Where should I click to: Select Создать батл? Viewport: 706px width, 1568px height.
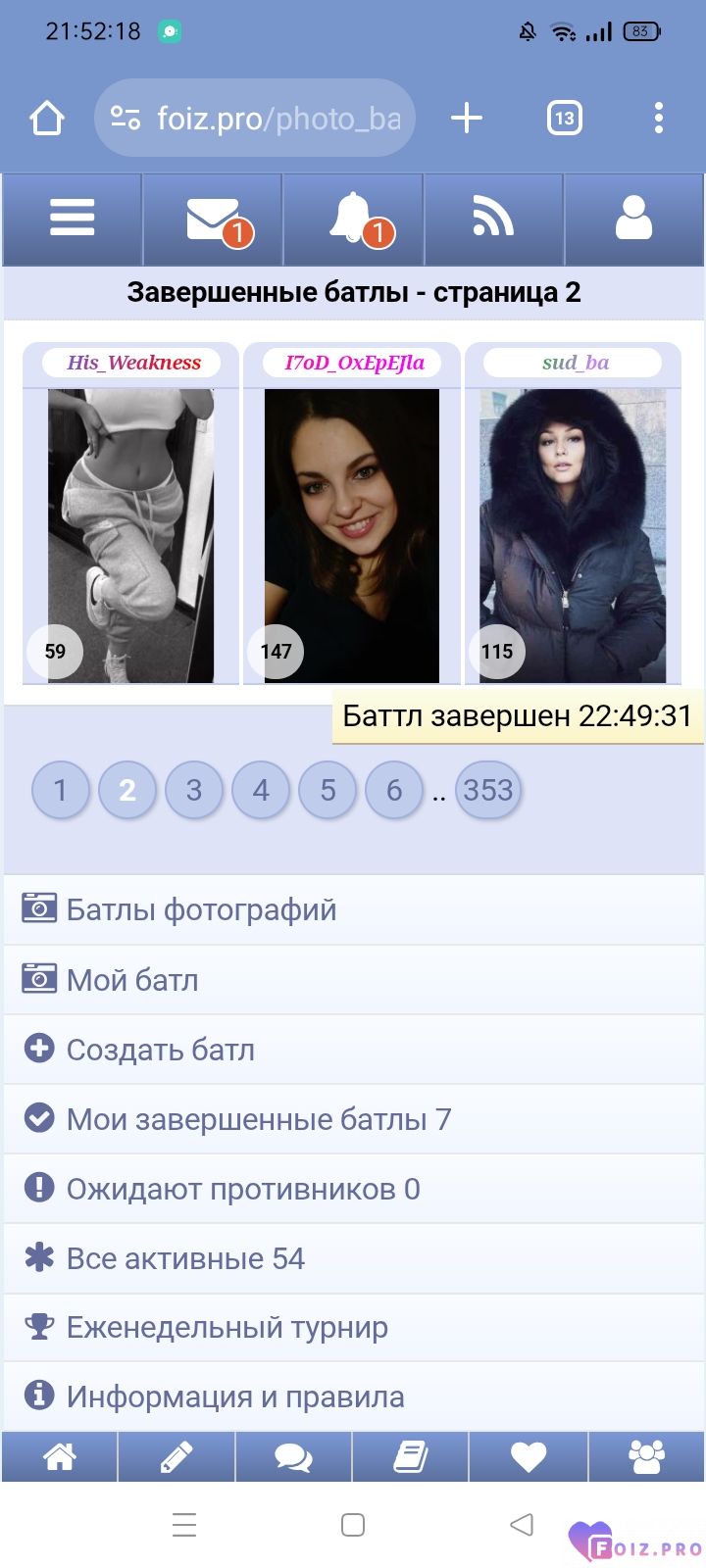[160, 1050]
